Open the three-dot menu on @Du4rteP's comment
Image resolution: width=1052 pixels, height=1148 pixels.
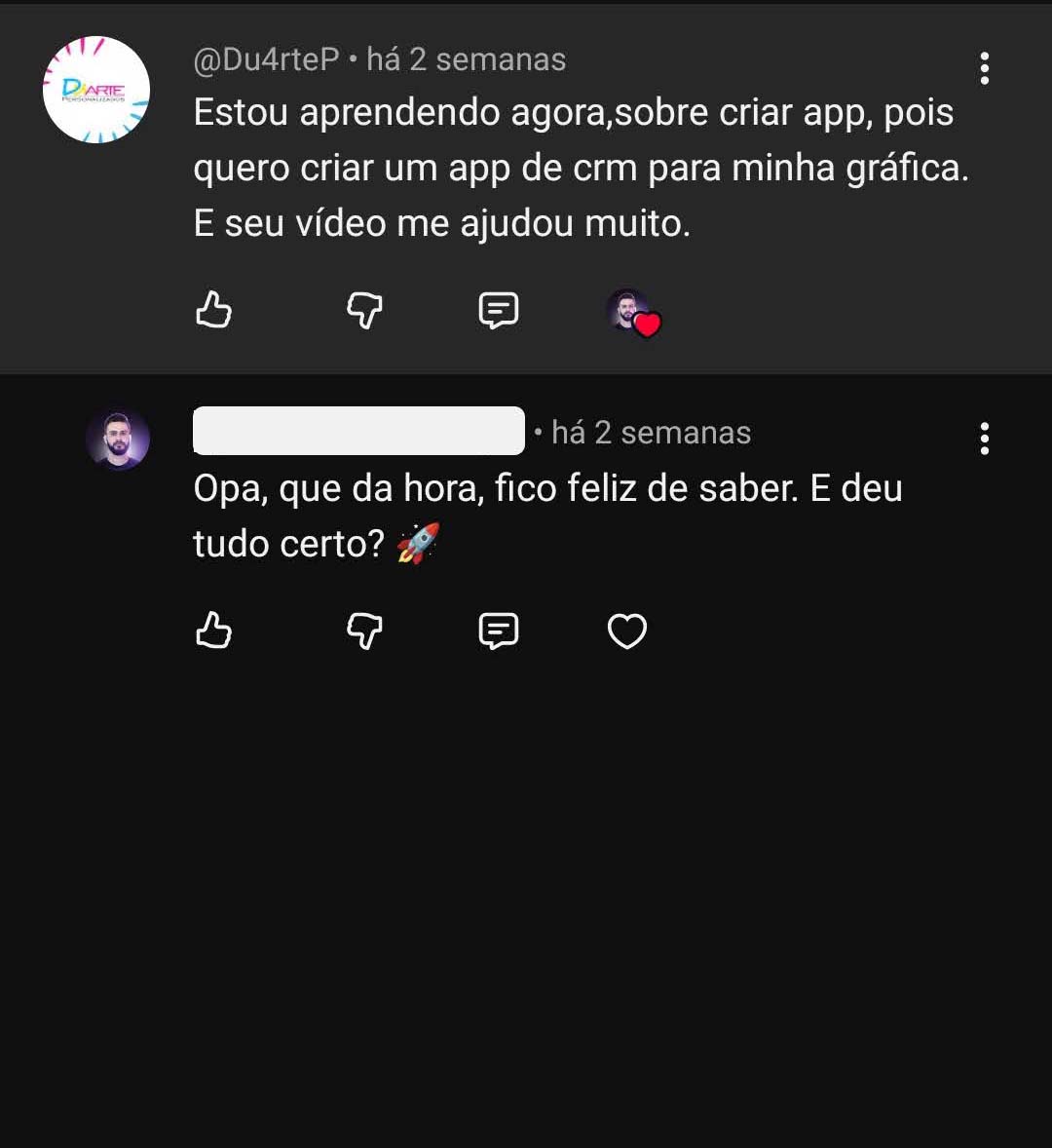(x=985, y=68)
